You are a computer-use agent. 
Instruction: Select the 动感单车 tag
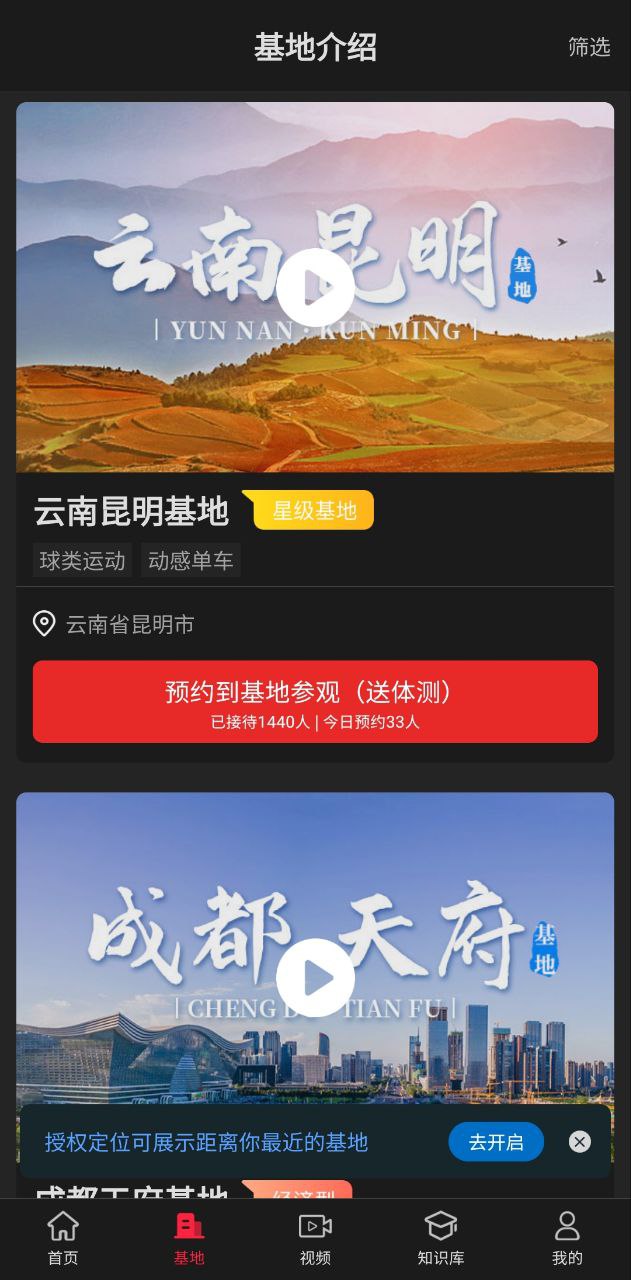point(190,561)
